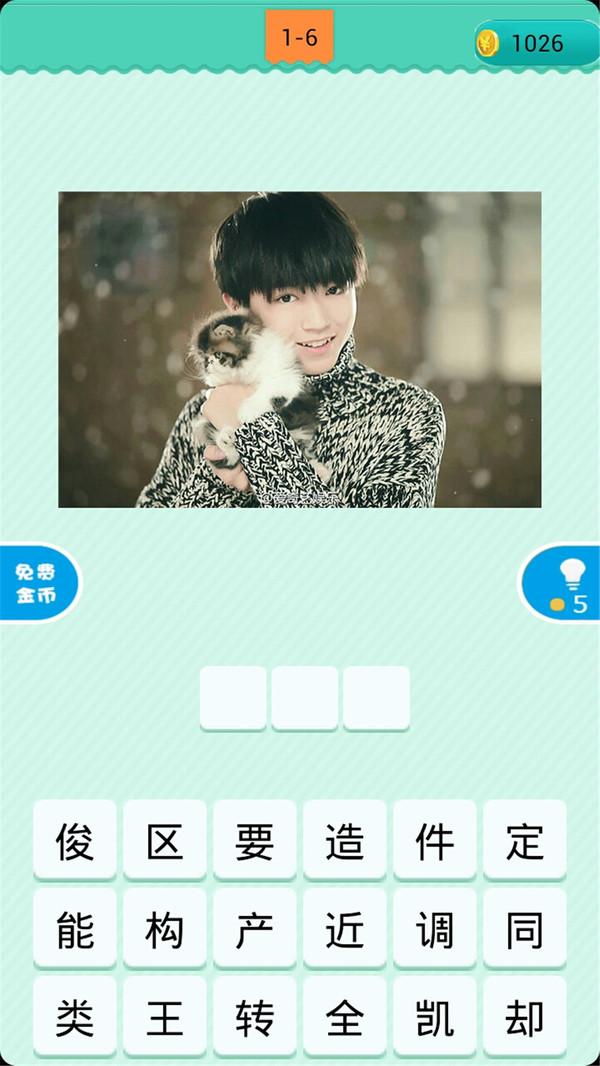Tap the character tile 产
This screenshot has width=600, height=1066.
point(255,929)
